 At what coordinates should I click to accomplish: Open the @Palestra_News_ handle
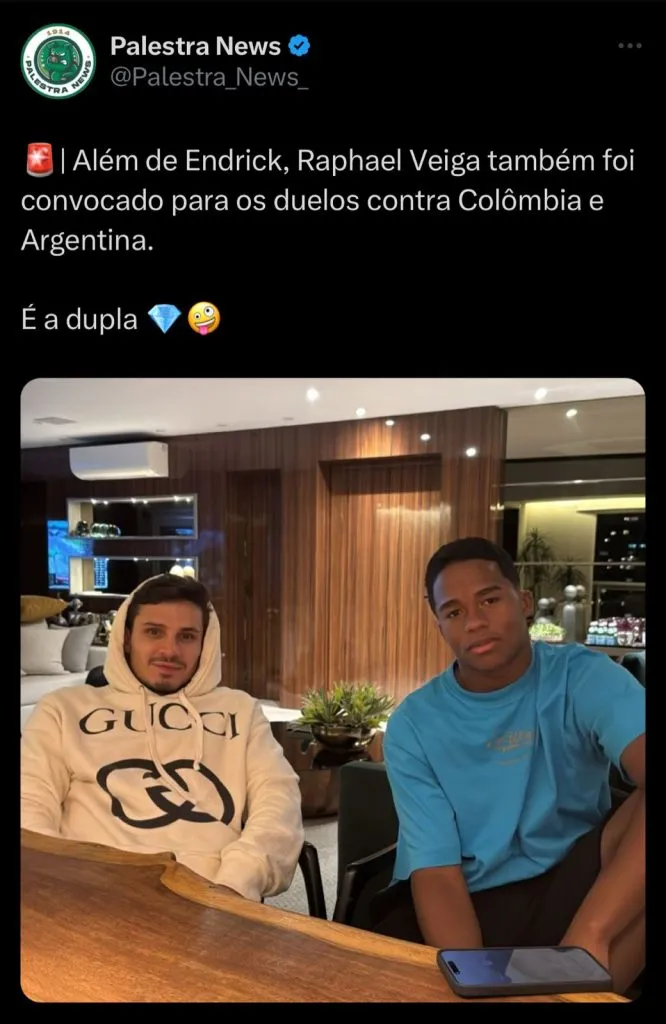click(209, 76)
